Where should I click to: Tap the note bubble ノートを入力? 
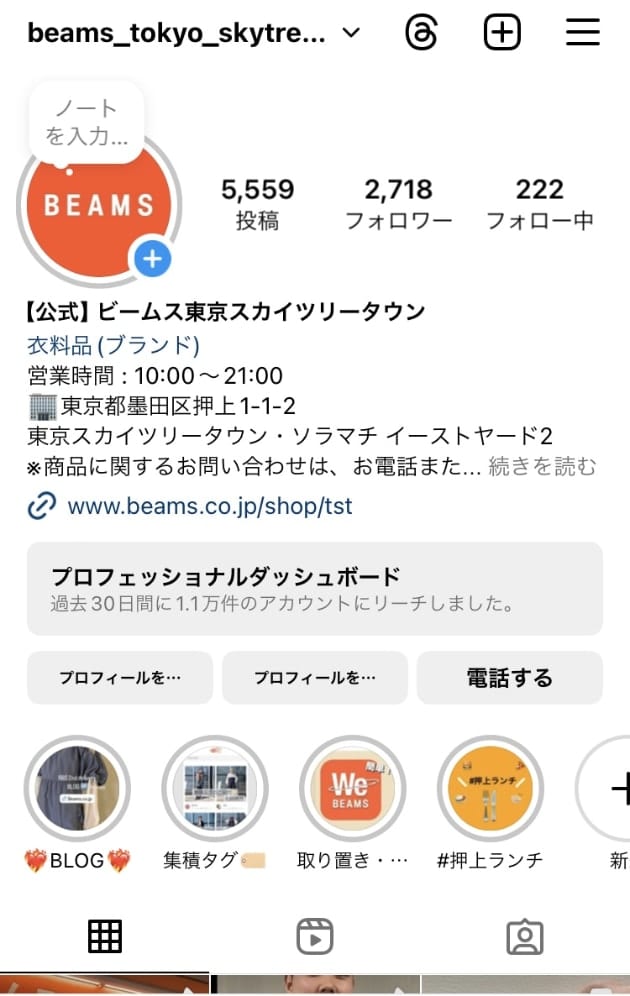point(87,122)
